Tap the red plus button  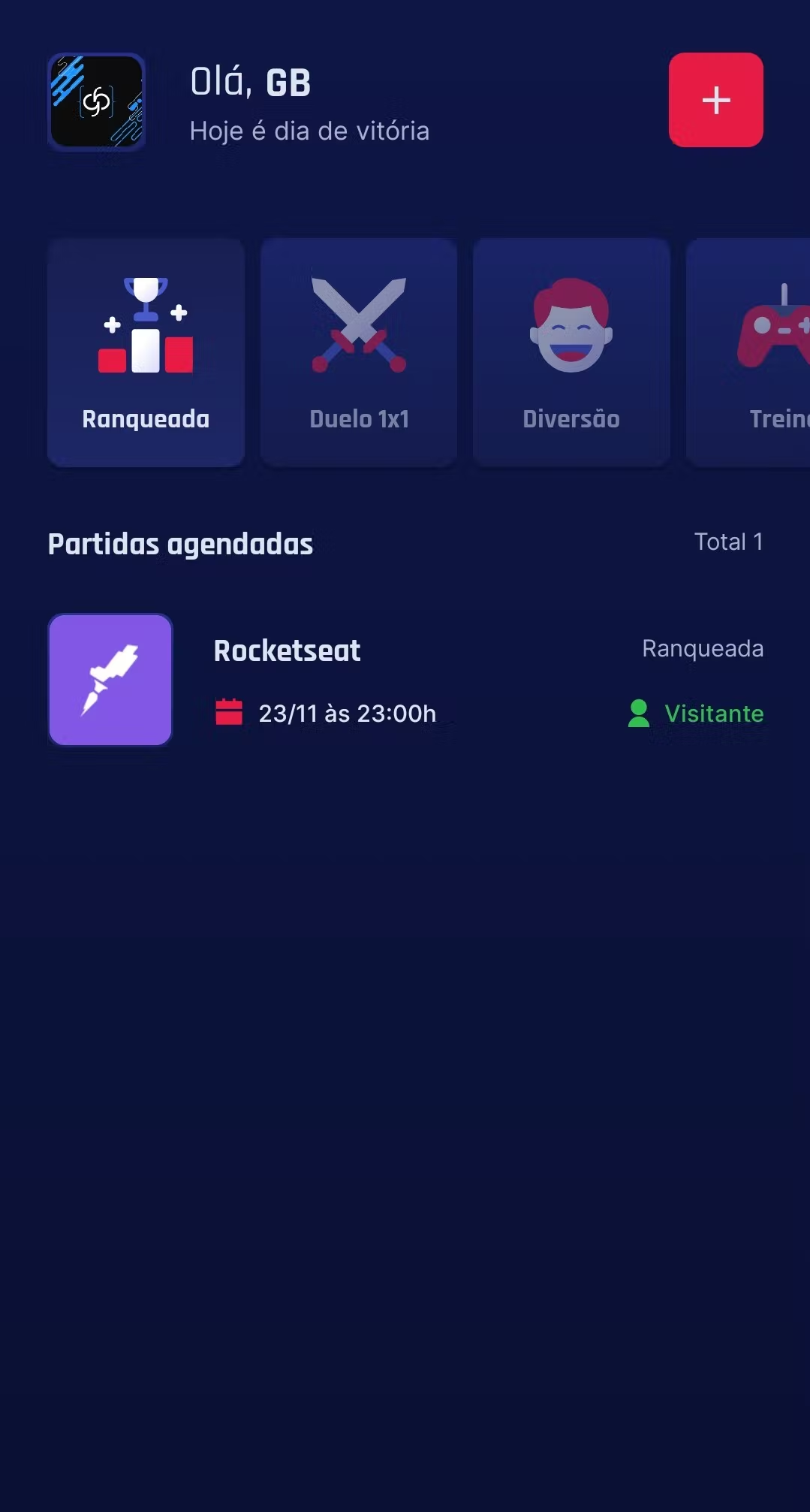click(715, 100)
